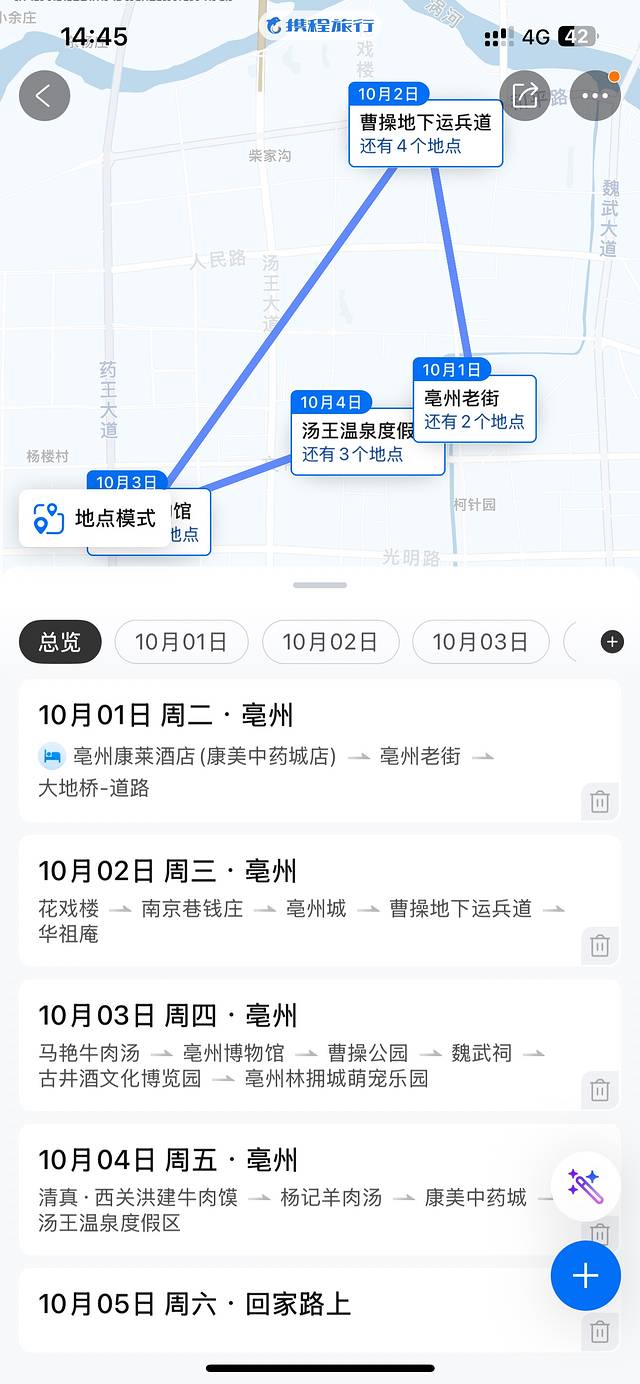
Task: Open the magic wand smart planning button
Action: point(585,1186)
